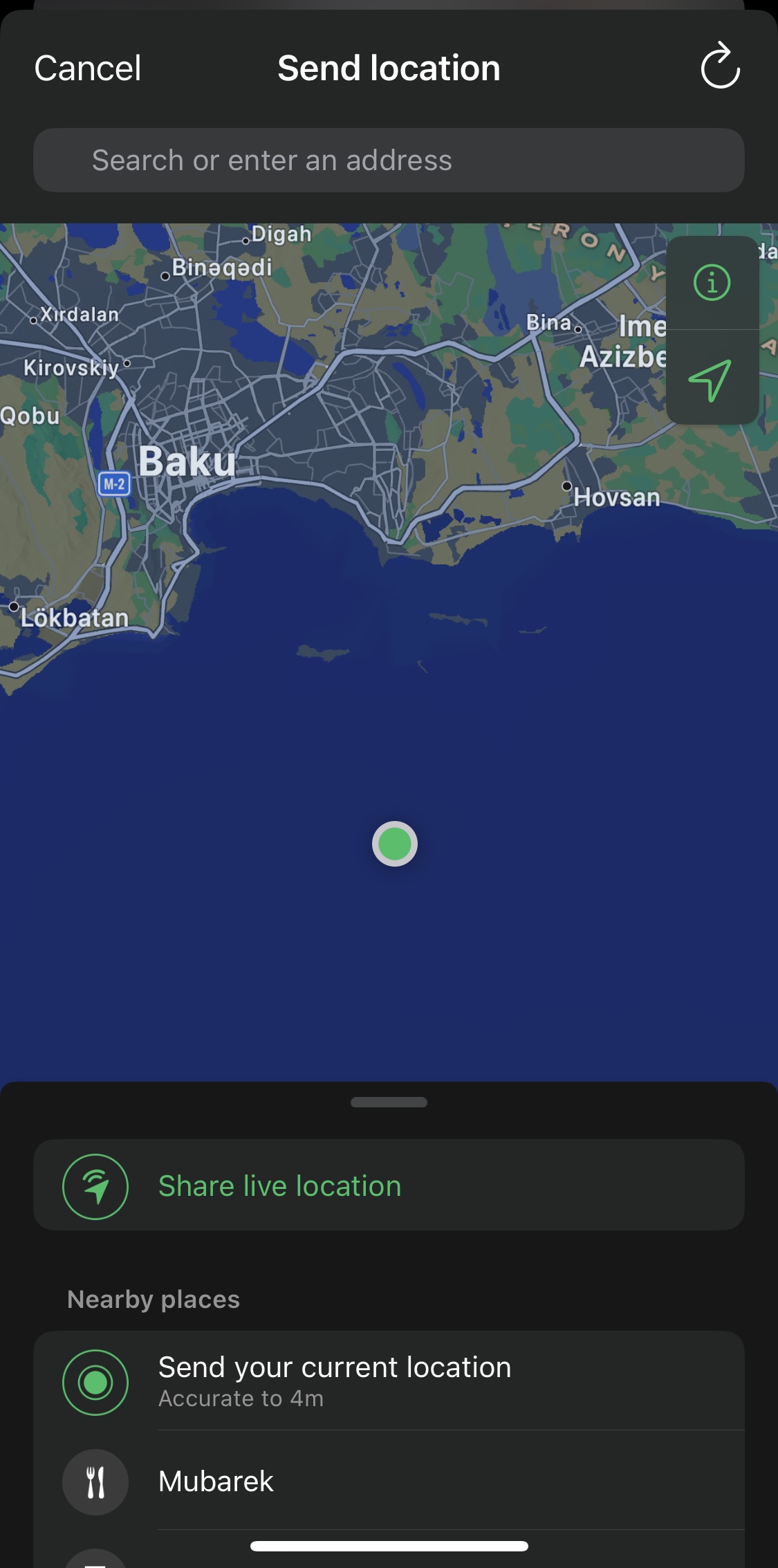This screenshot has height=1568, width=778.
Task: Refresh the location with the reload icon
Action: [720, 66]
